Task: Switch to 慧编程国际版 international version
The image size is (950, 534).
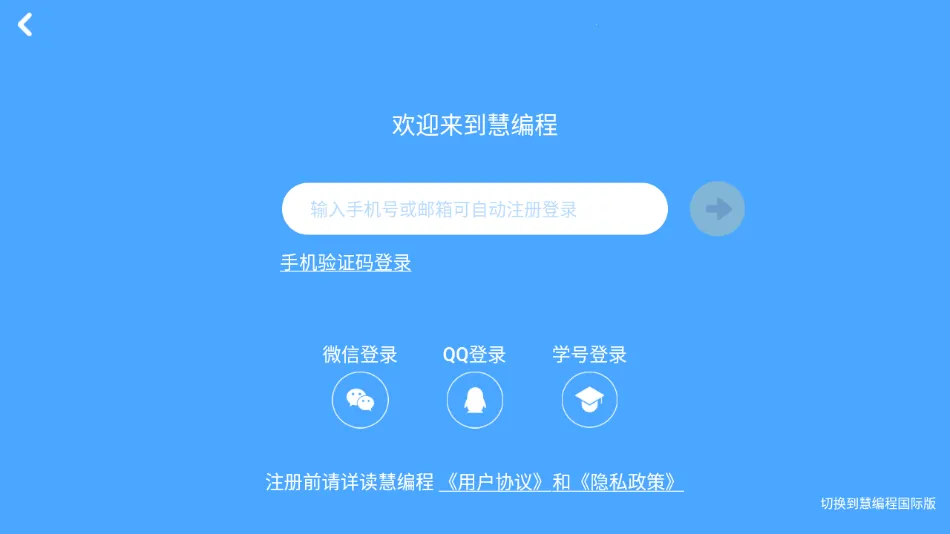Action: (x=878, y=504)
